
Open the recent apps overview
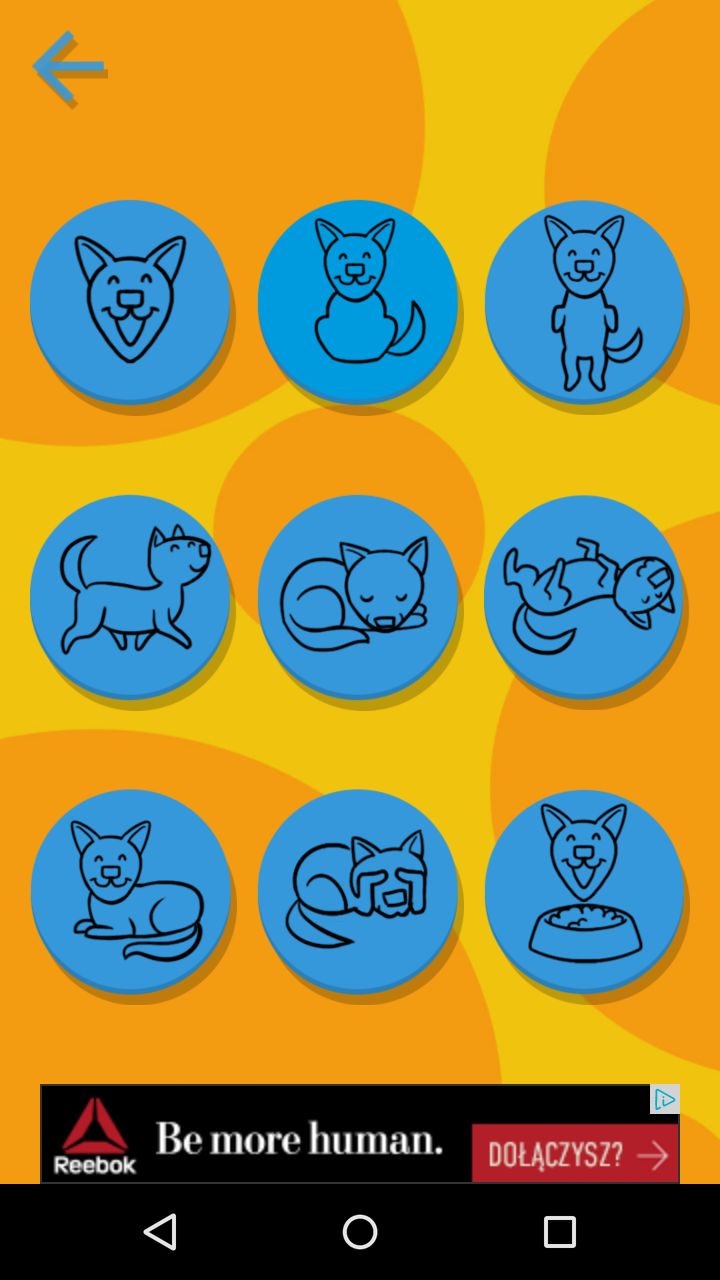tap(560, 1232)
